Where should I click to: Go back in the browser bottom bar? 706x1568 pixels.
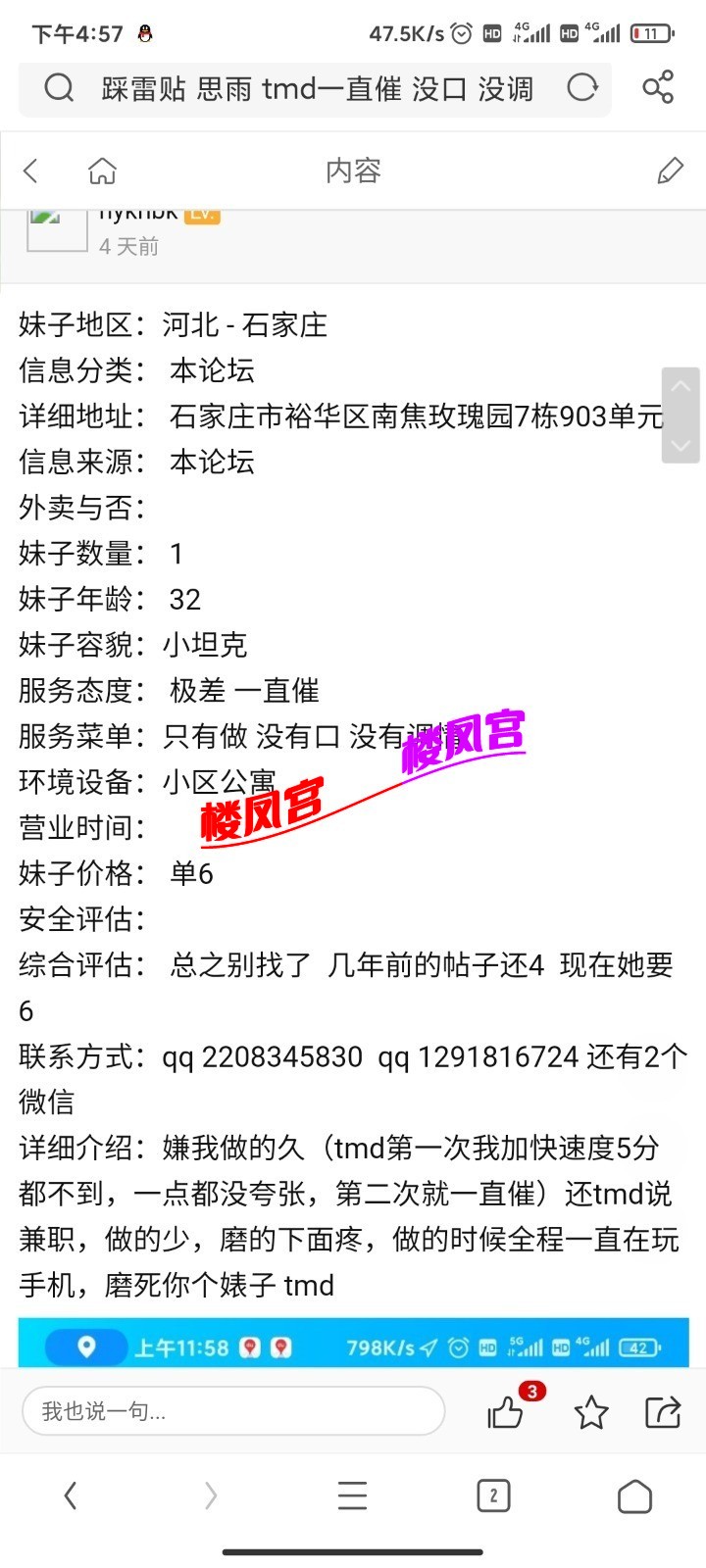point(70,1495)
